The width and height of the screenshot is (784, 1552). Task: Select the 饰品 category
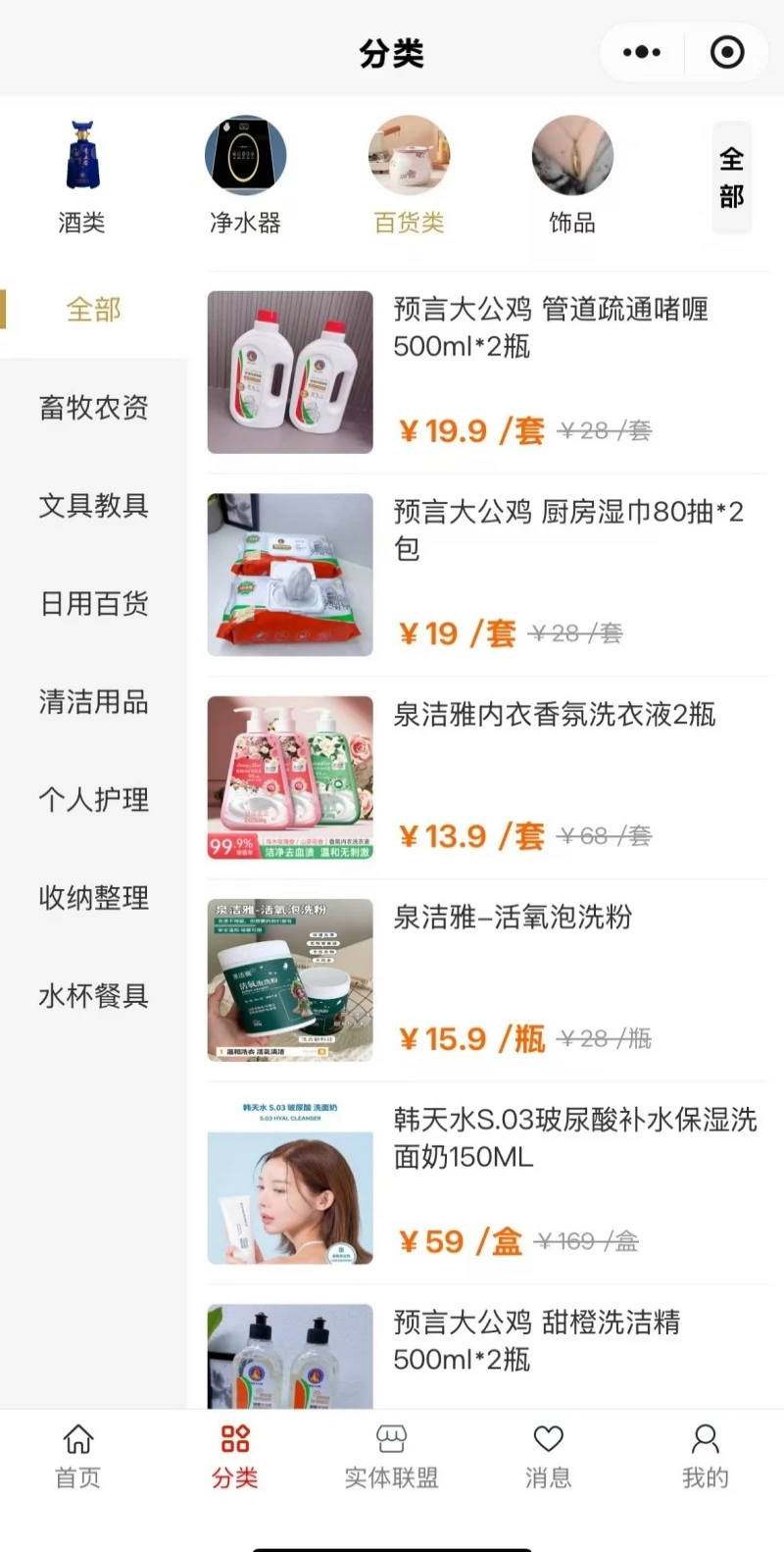pos(572,177)
